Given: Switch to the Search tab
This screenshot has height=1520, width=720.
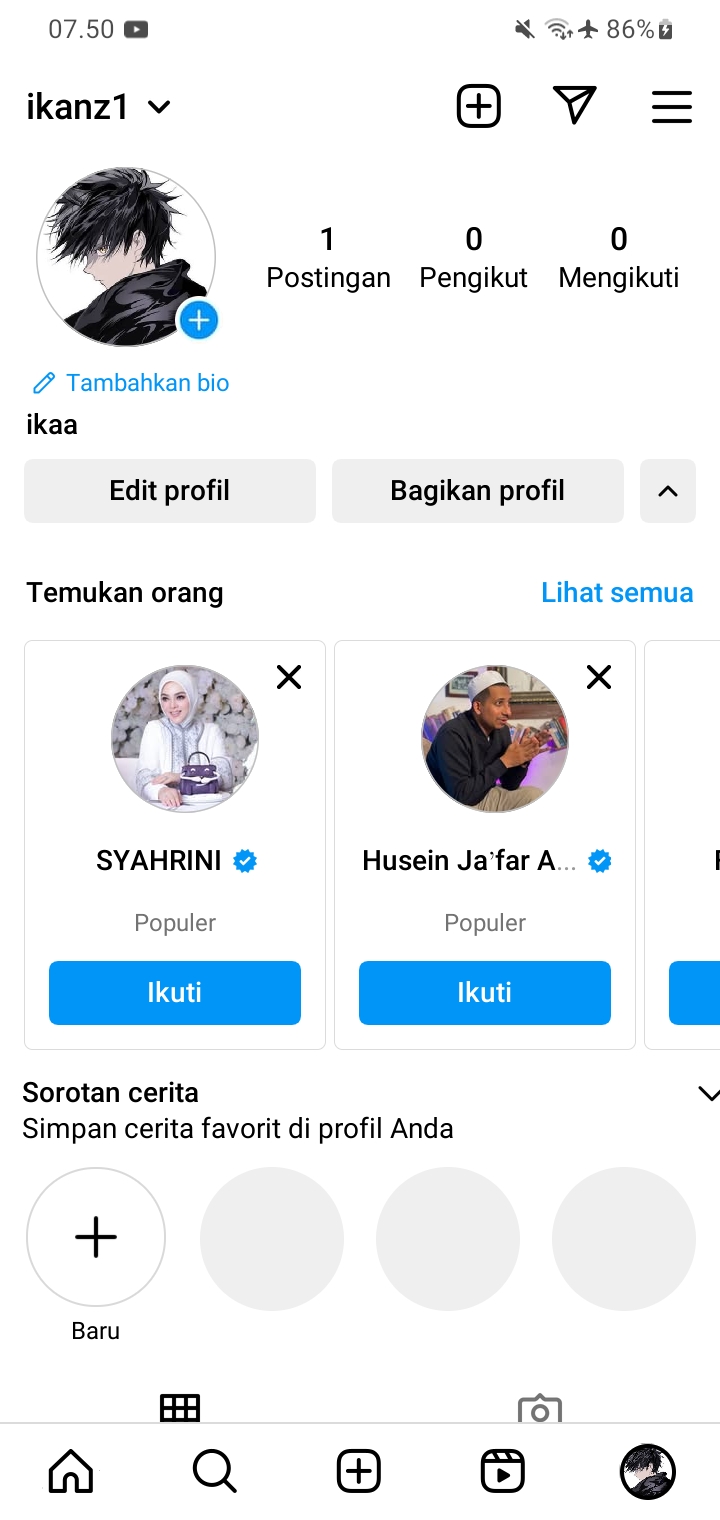Looking at the screenshot, I should 214,1471.
